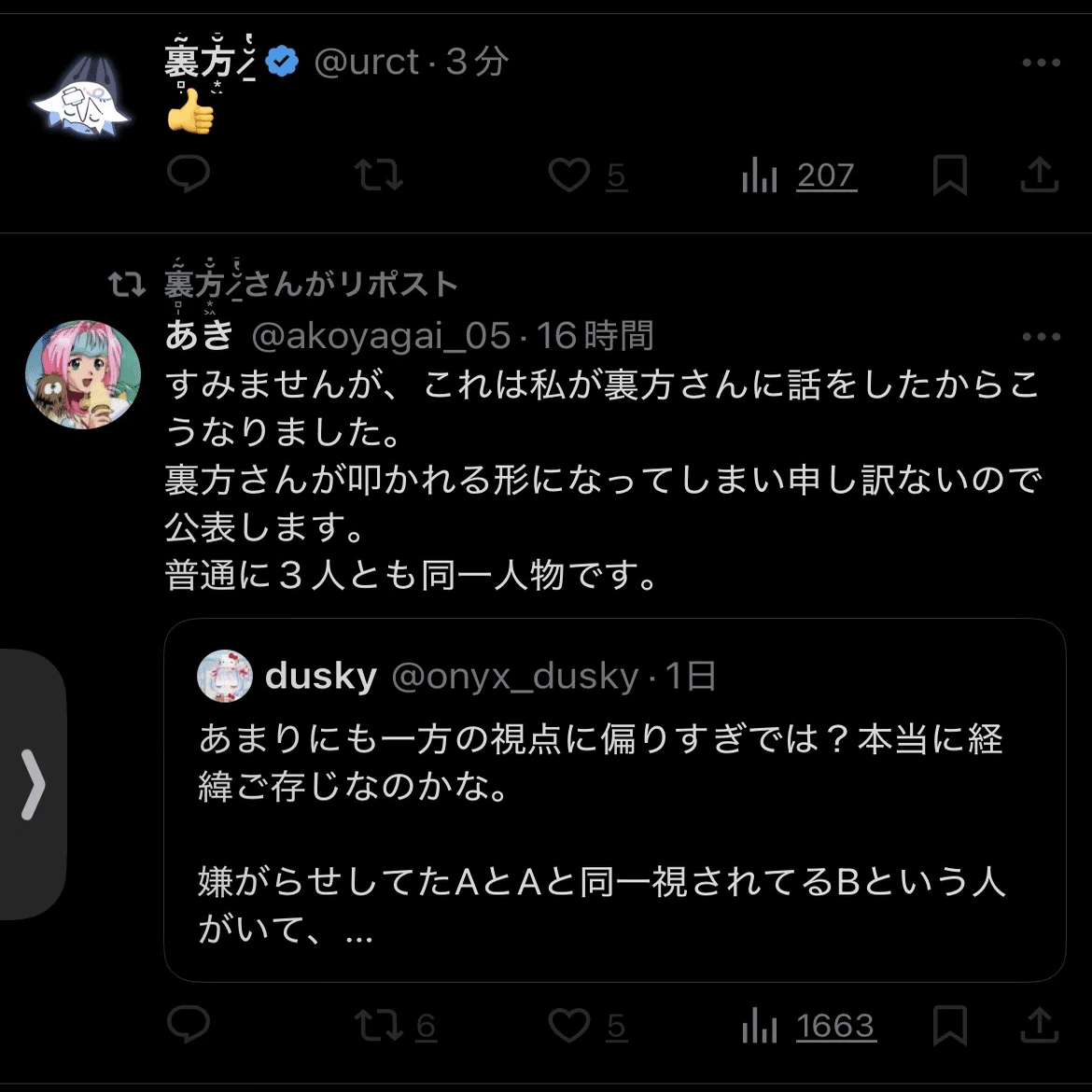
Task: Repost あき's post with 6 reposts
Action: pos(379,1025)
